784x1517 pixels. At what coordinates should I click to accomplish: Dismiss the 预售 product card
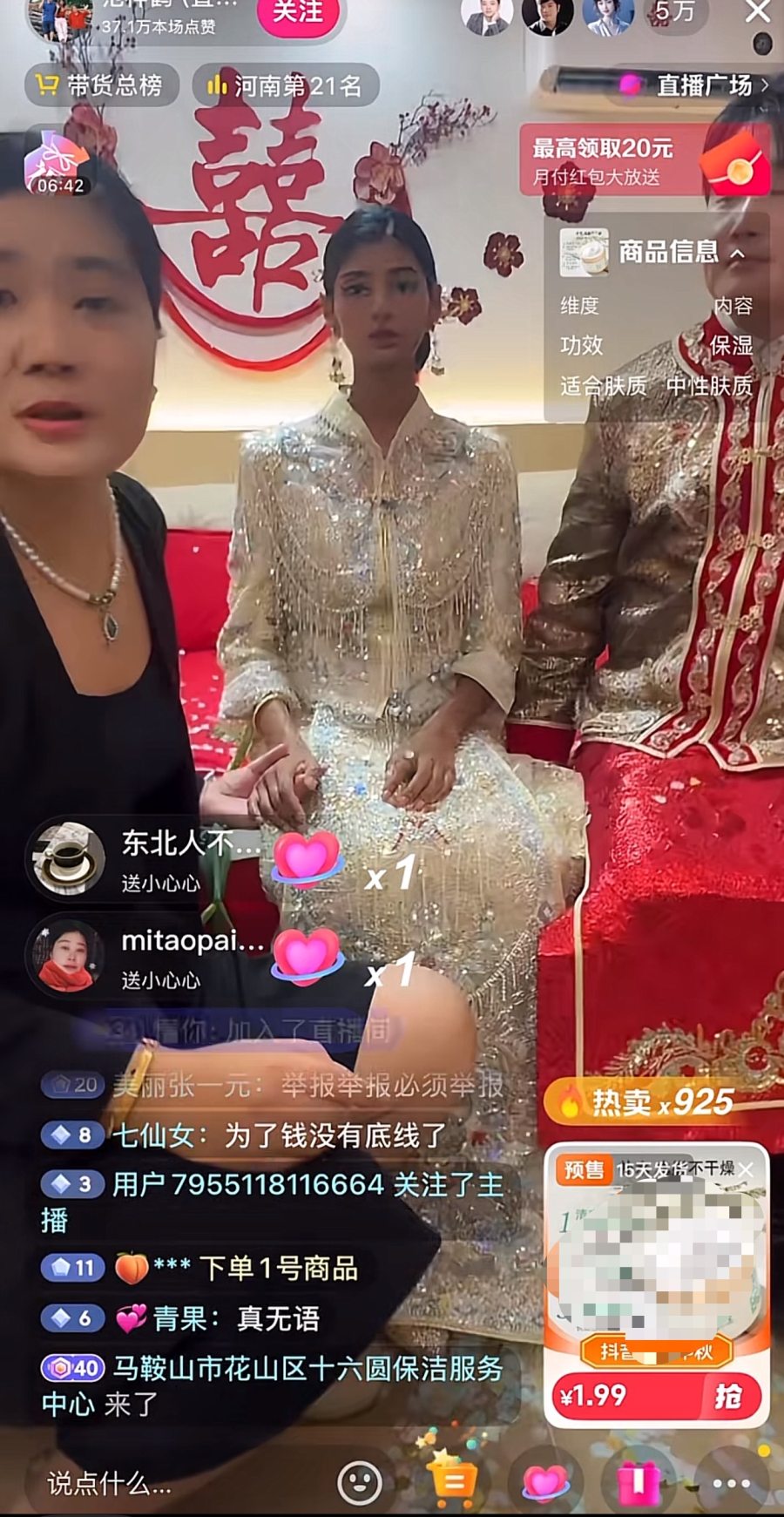[746, 1170]
